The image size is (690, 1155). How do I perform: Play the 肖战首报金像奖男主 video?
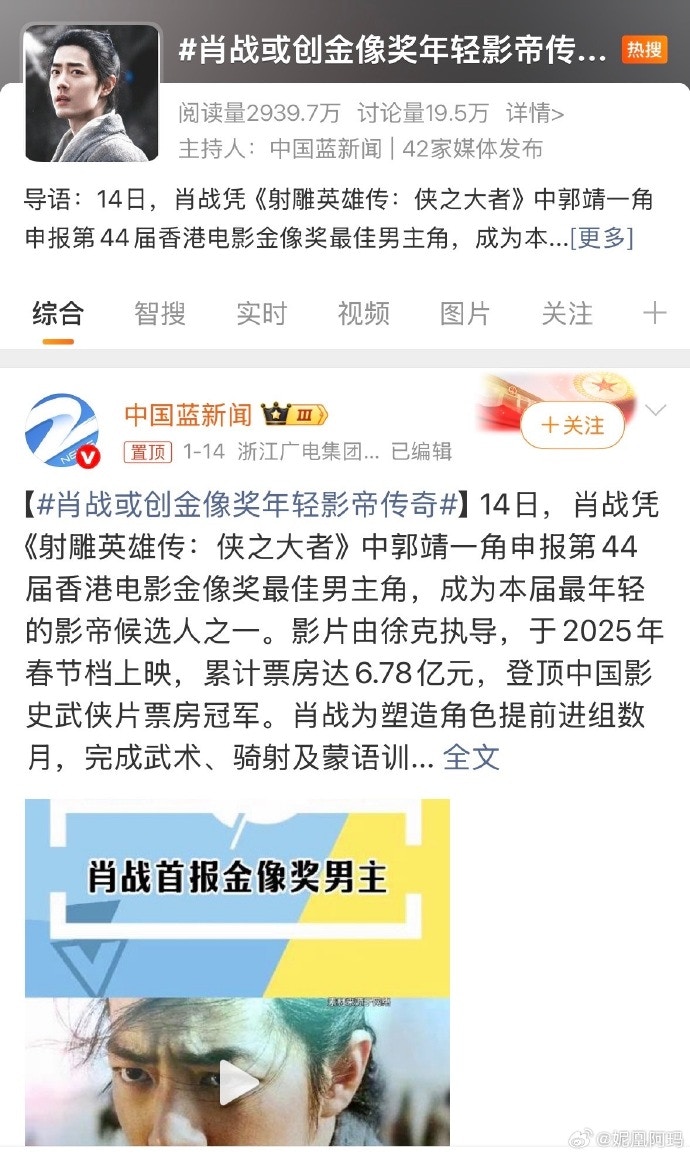238,1083
